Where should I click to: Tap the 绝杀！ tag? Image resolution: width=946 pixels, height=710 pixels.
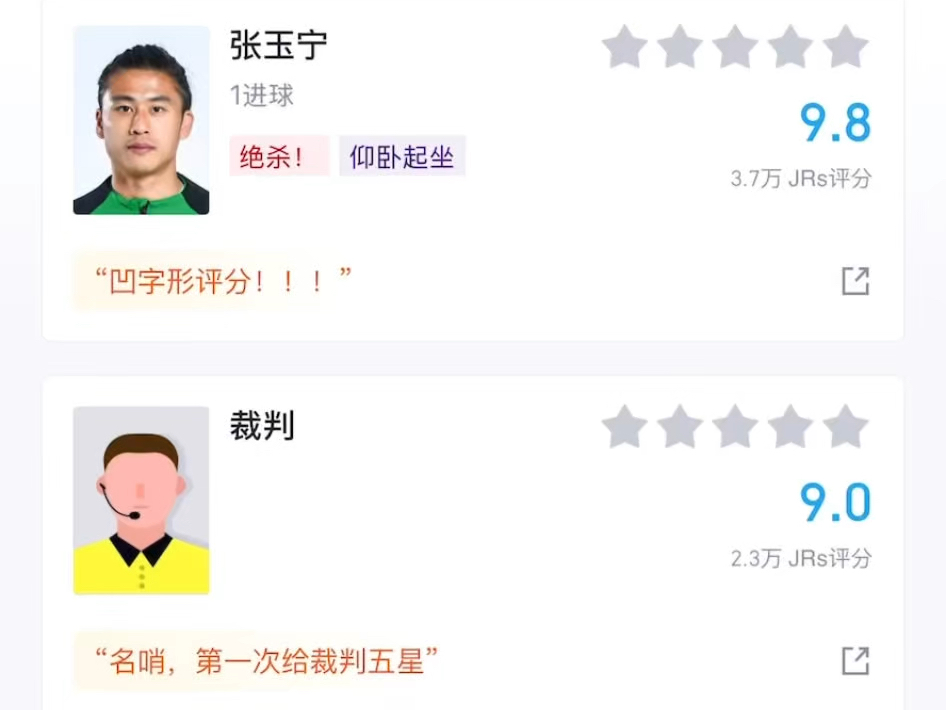279,157
